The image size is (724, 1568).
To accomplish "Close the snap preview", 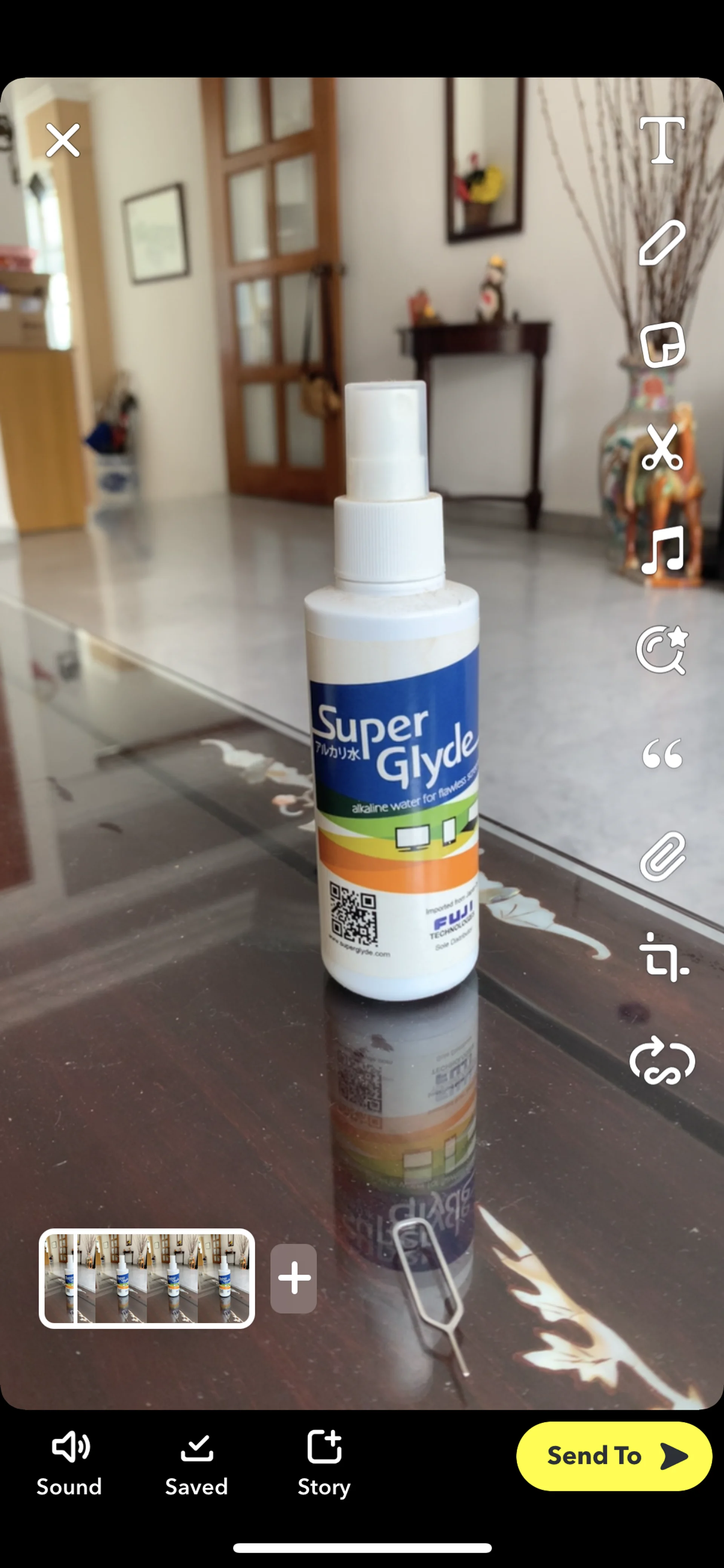I will [63, 141].
